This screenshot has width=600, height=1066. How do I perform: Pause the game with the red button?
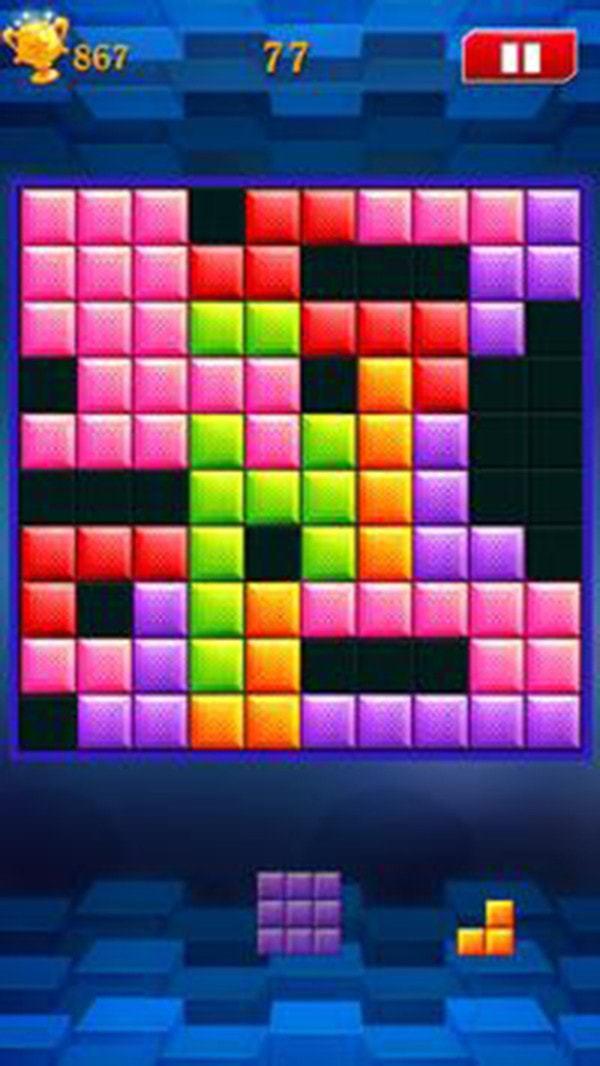pos(519,57)
